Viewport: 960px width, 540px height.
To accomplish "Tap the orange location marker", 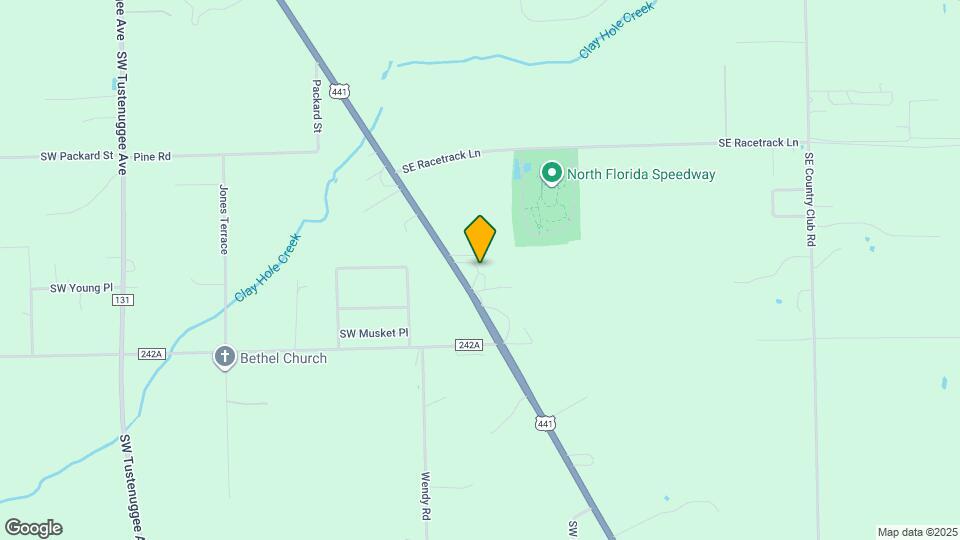I will click(x=480, y=238).
